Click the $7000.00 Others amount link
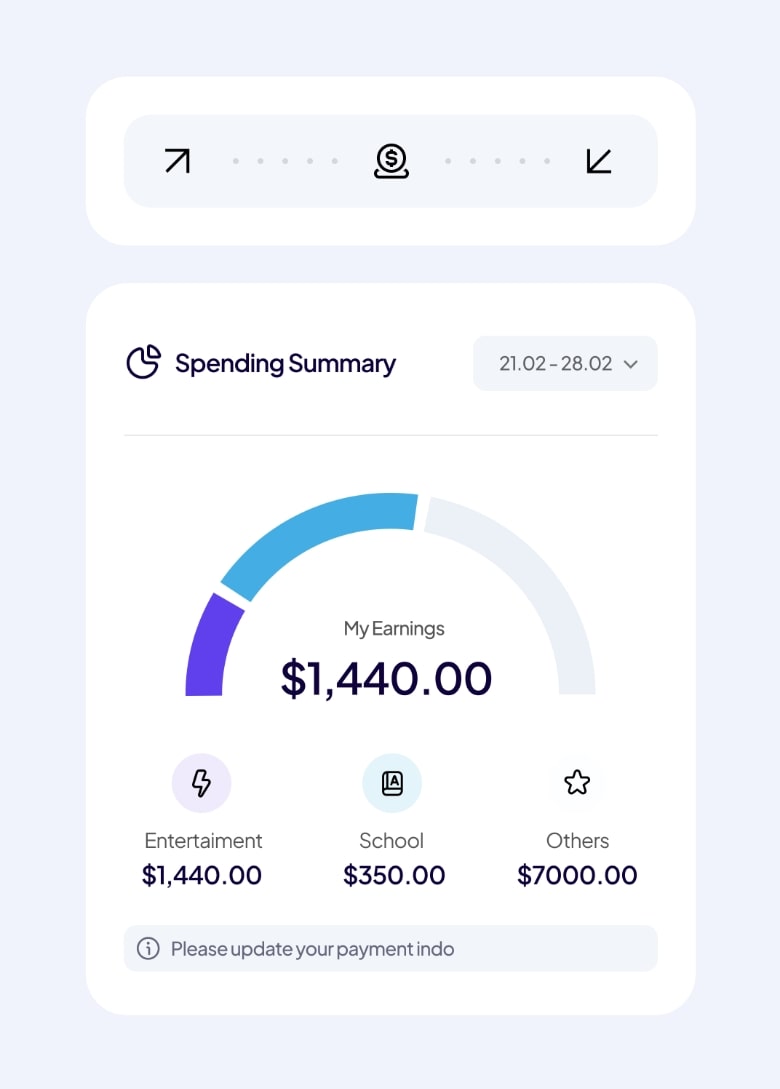Image resolution: width=780 pixels, height=1089 pixels. pyautogui.click(x=577, y=875)
